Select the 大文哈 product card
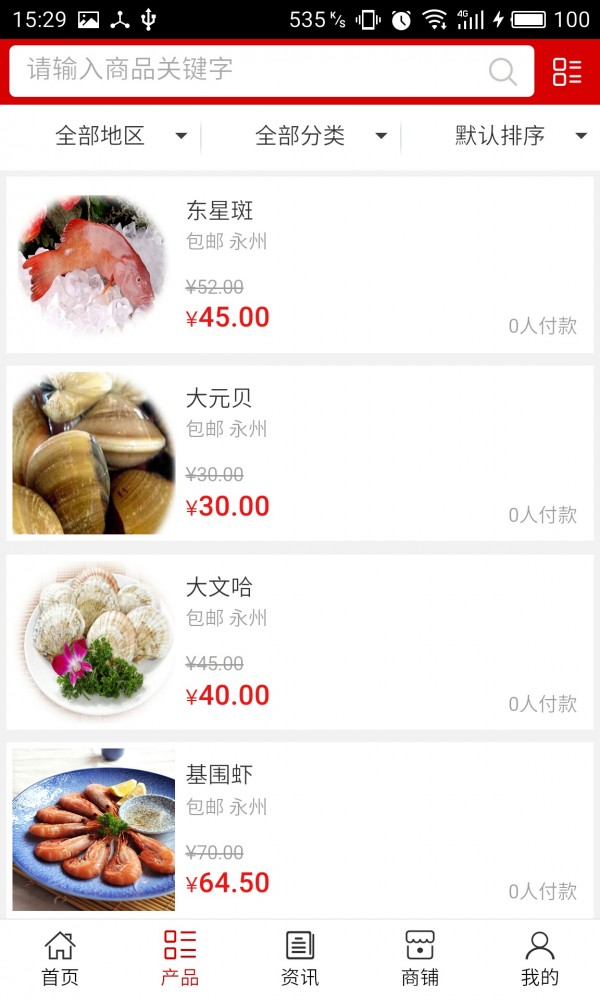The image size is (600, 1000). point(300,642)
